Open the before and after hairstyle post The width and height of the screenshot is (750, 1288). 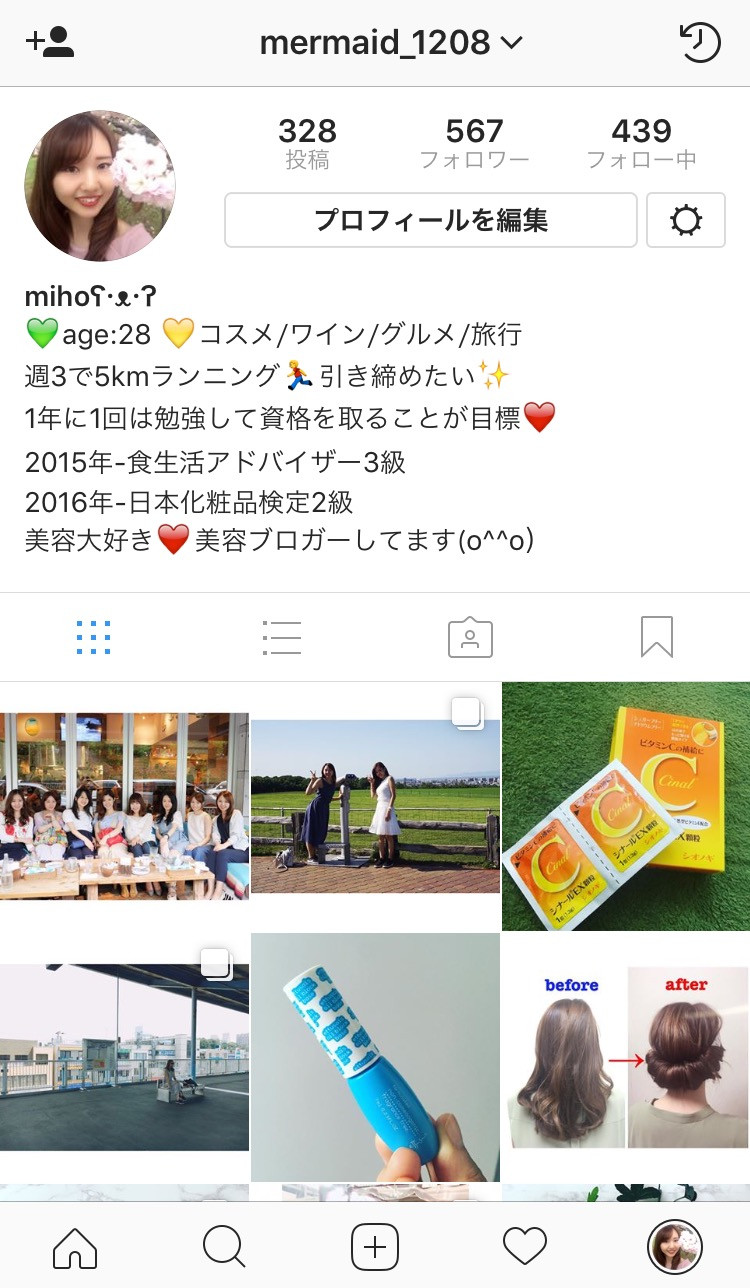[626, 1057]
